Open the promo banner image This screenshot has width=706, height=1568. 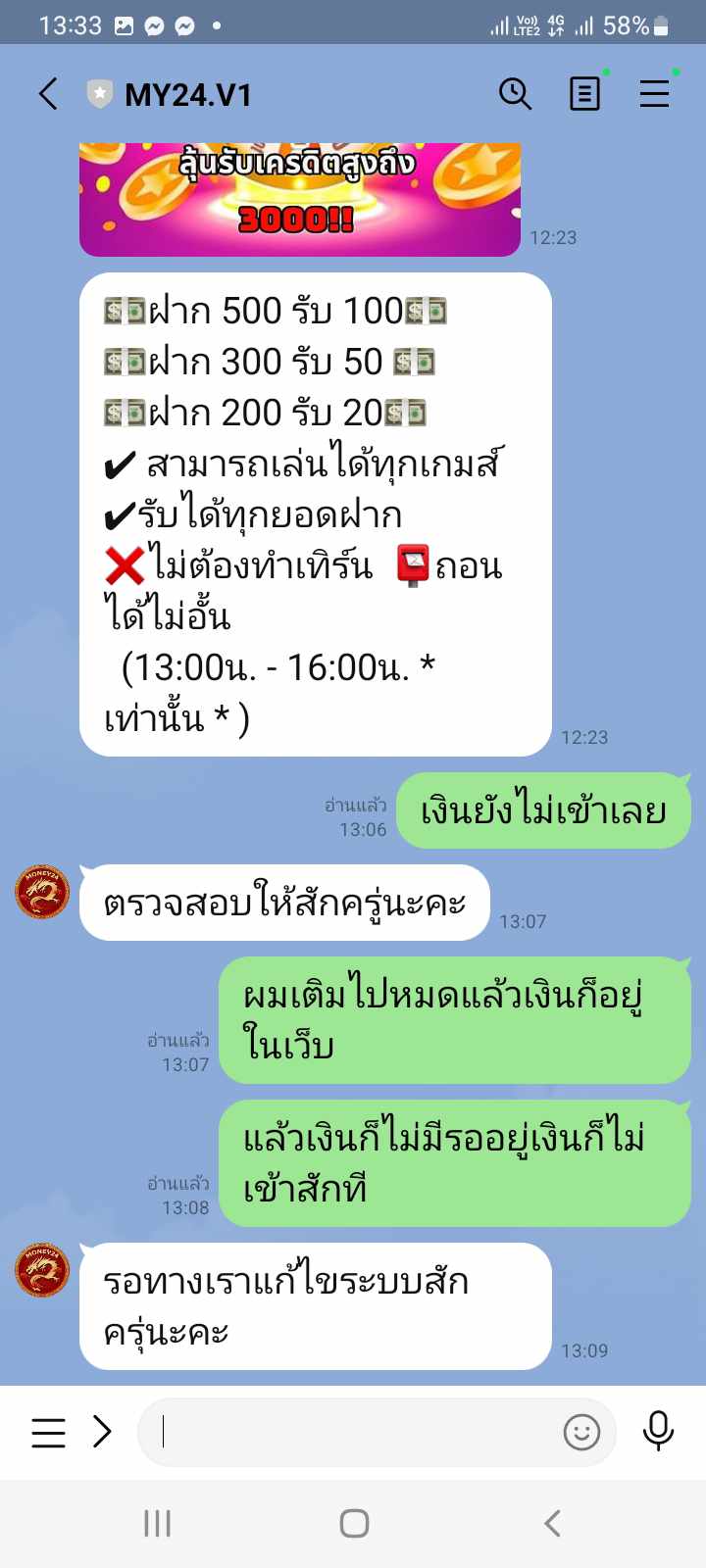coord(299,199)
